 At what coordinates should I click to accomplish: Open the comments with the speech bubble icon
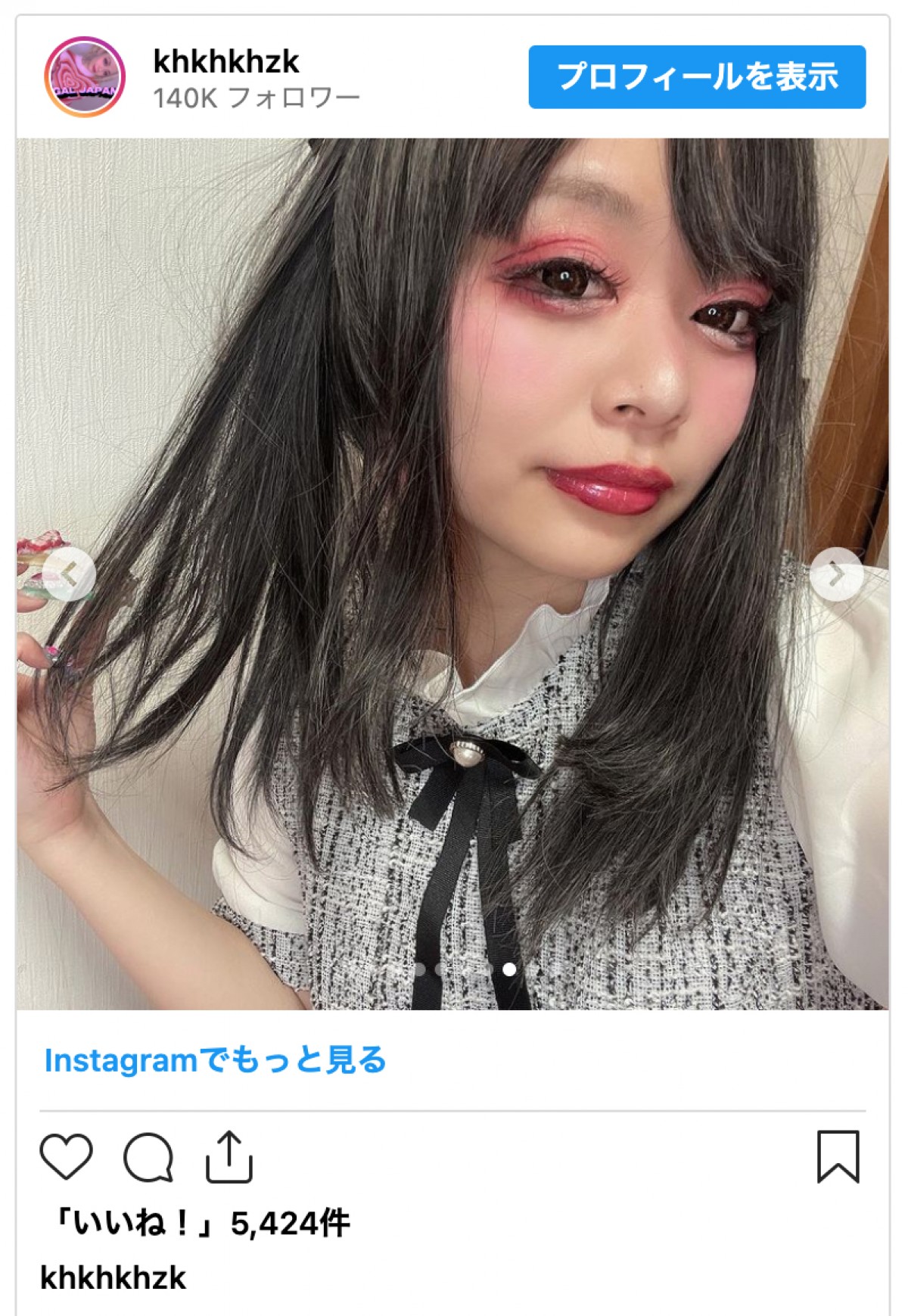point(148,1156)
